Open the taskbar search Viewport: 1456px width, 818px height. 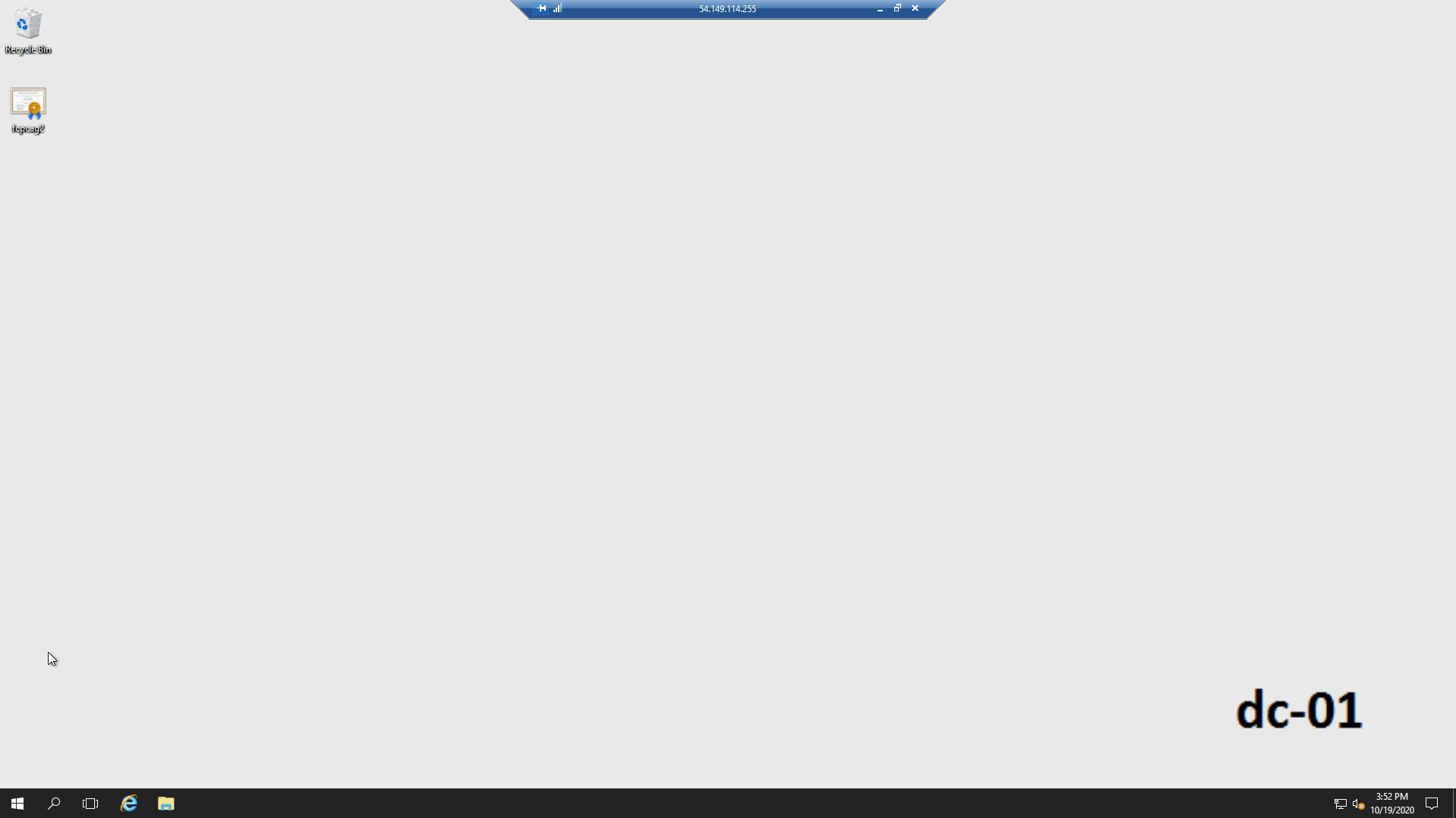click(x=54, y=803)
